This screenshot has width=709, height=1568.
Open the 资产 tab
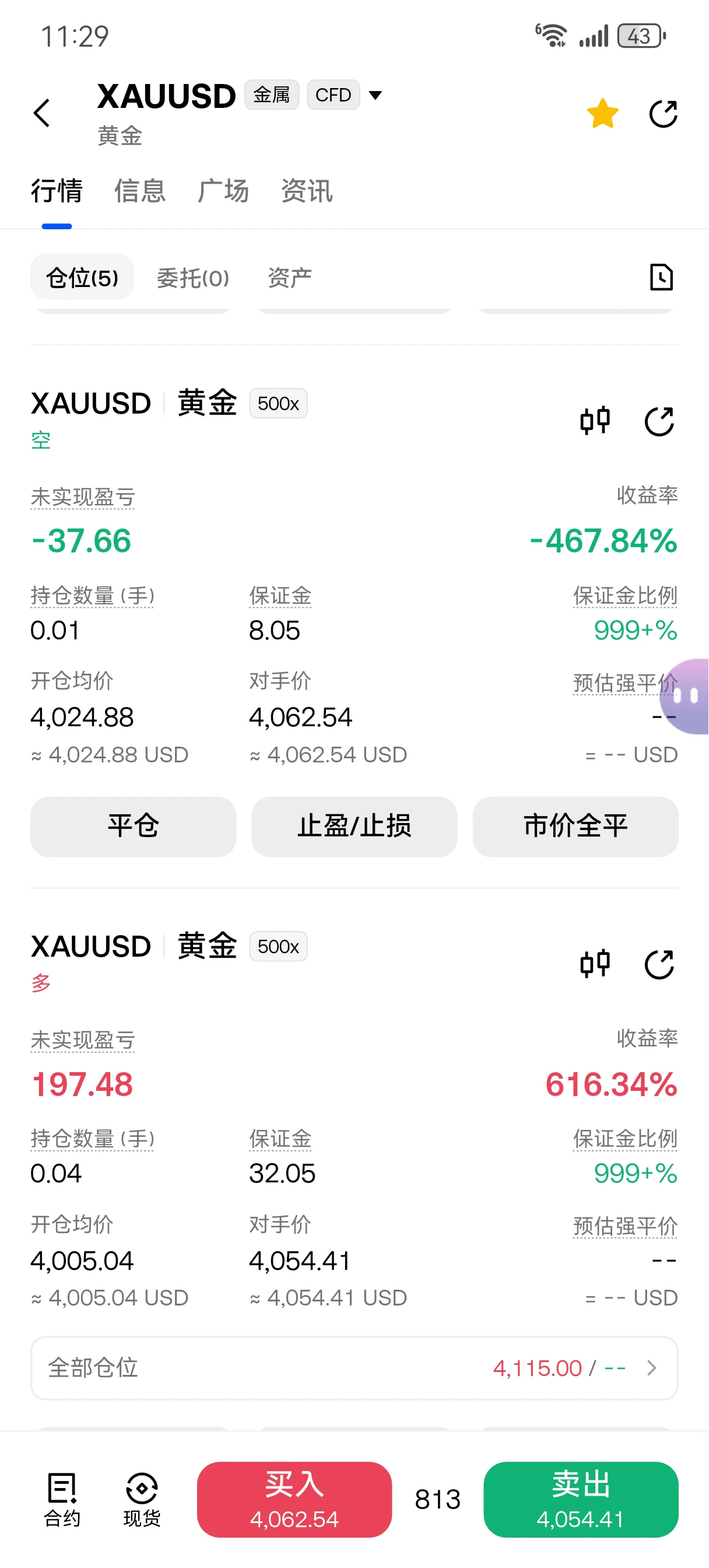point(290,278)
